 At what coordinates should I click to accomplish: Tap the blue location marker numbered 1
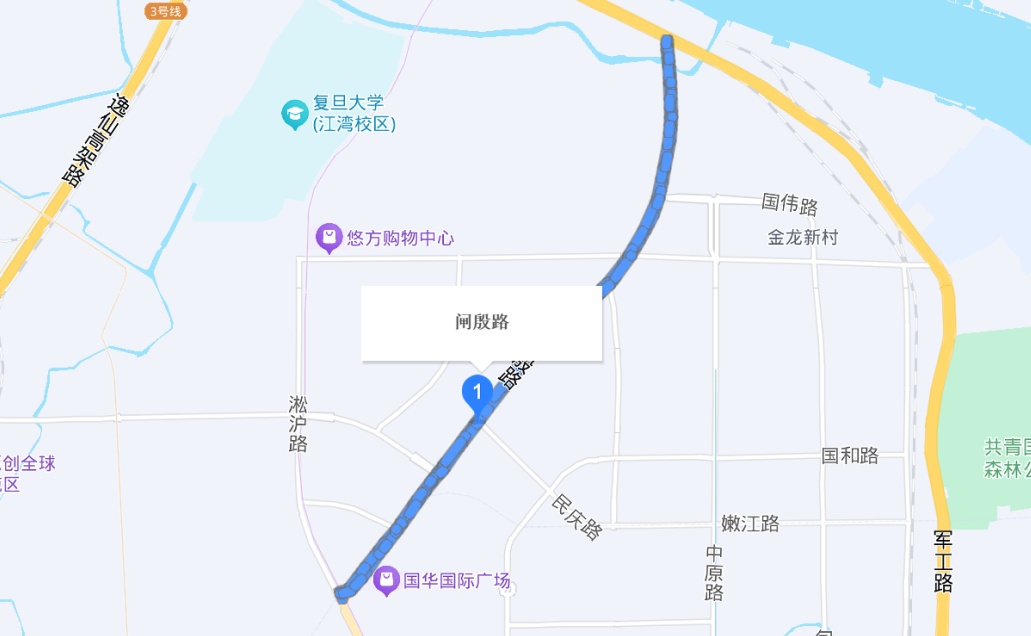[477, 392]
